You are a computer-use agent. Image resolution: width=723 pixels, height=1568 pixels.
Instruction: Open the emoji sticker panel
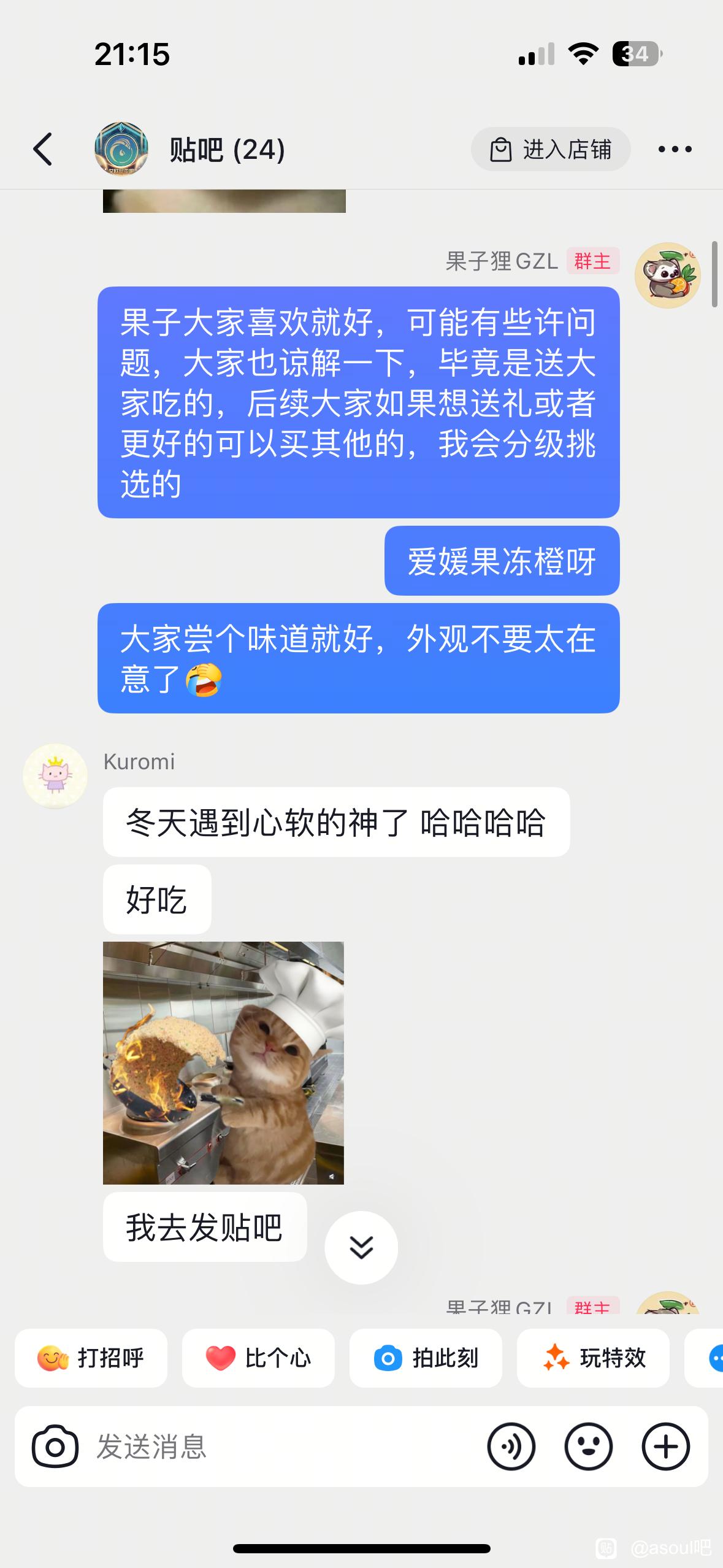click(x=589, y=1447)
